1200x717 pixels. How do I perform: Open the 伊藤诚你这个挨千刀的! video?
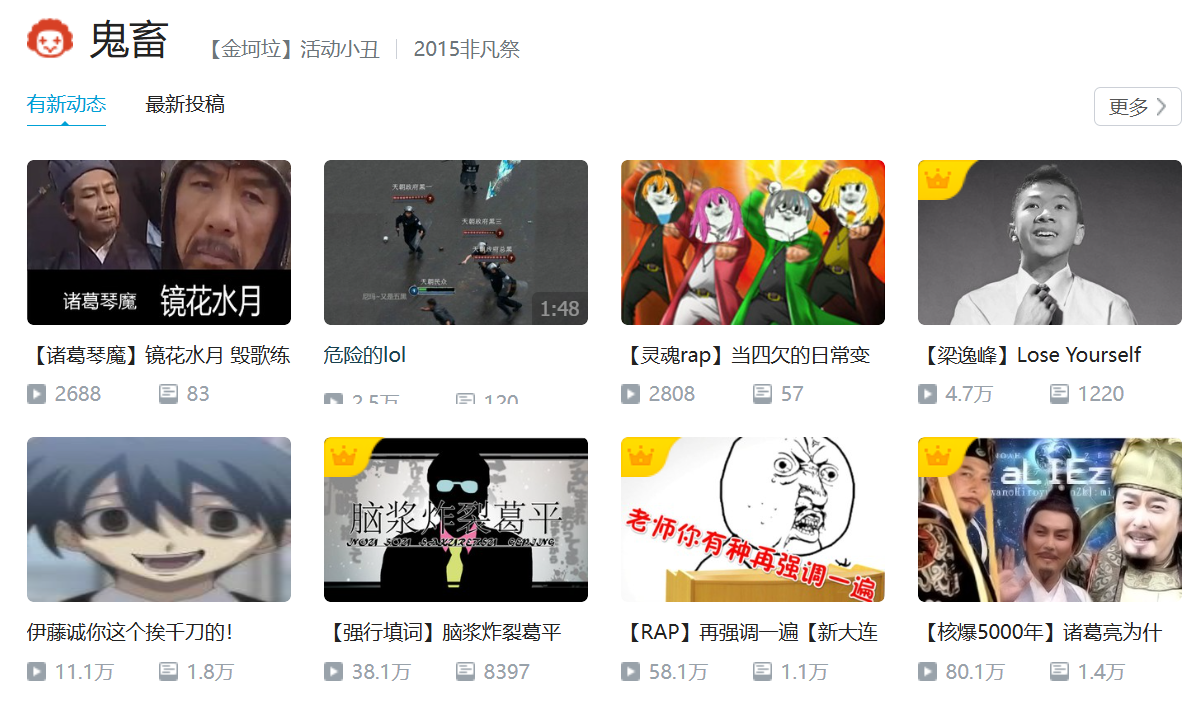(159, 520)
